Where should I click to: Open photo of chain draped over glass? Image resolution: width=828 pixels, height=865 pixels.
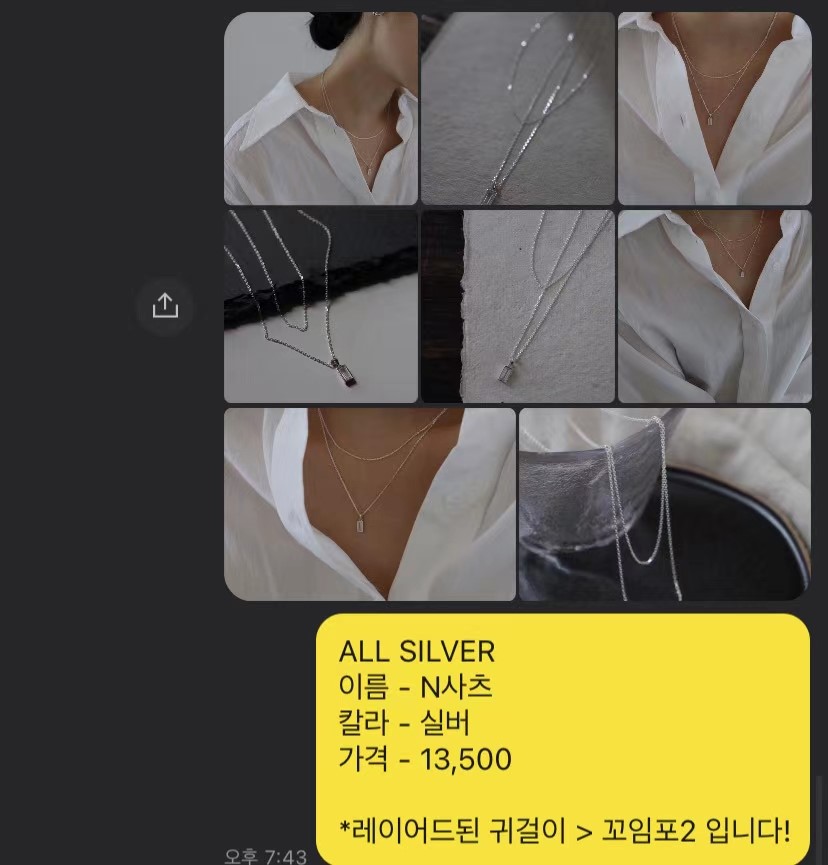664,504
